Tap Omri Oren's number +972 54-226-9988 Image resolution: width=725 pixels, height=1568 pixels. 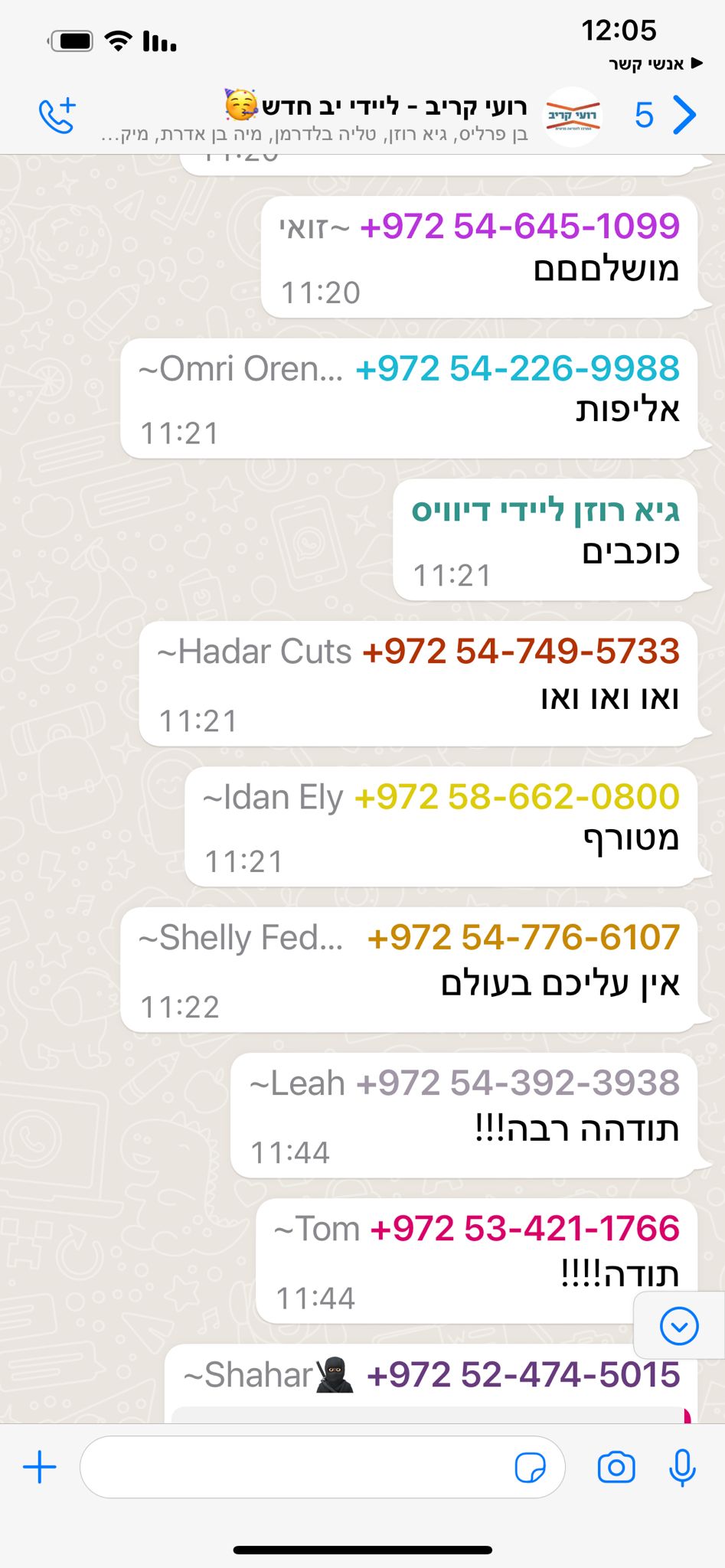click(518, 369)
